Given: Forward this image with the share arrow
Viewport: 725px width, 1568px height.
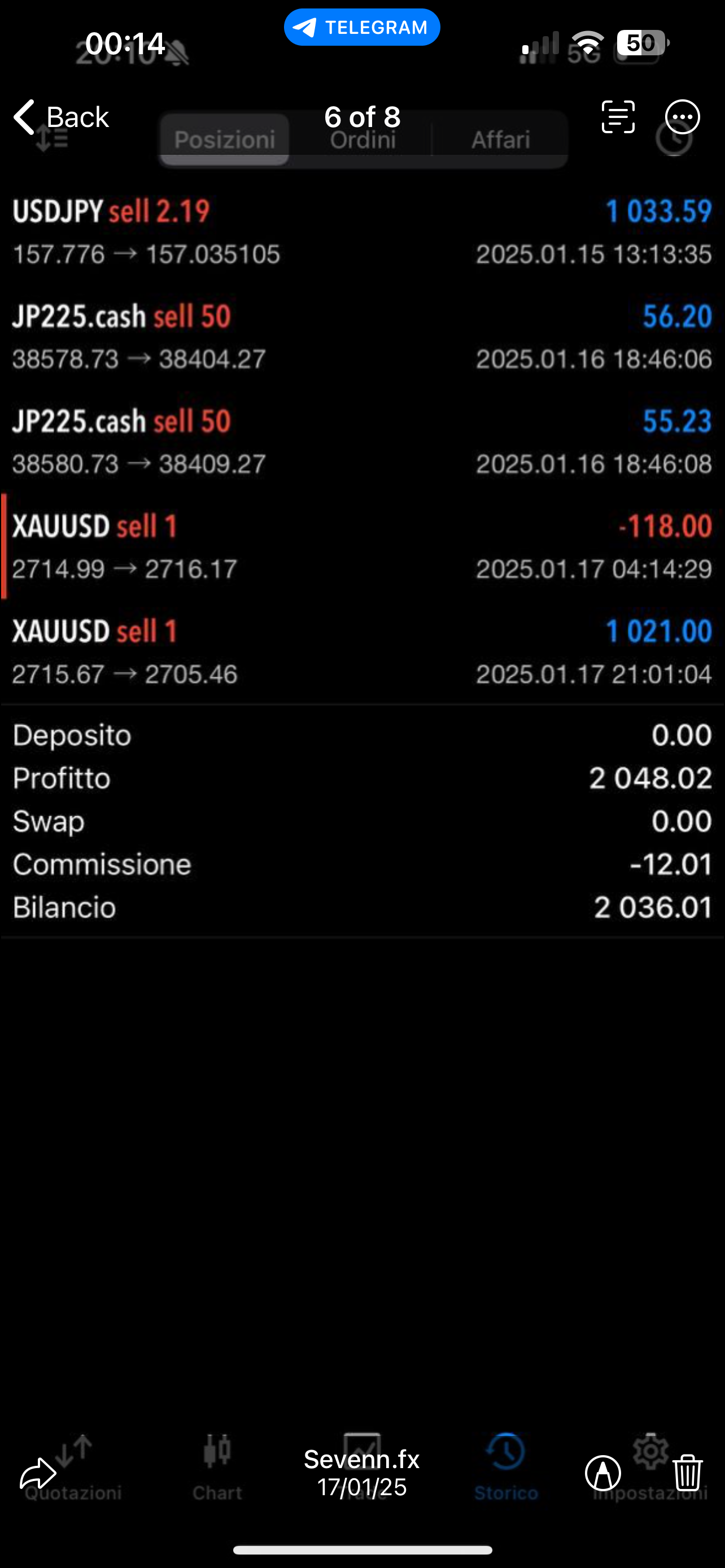Looking at the screenshot, I should (38, 1474).
